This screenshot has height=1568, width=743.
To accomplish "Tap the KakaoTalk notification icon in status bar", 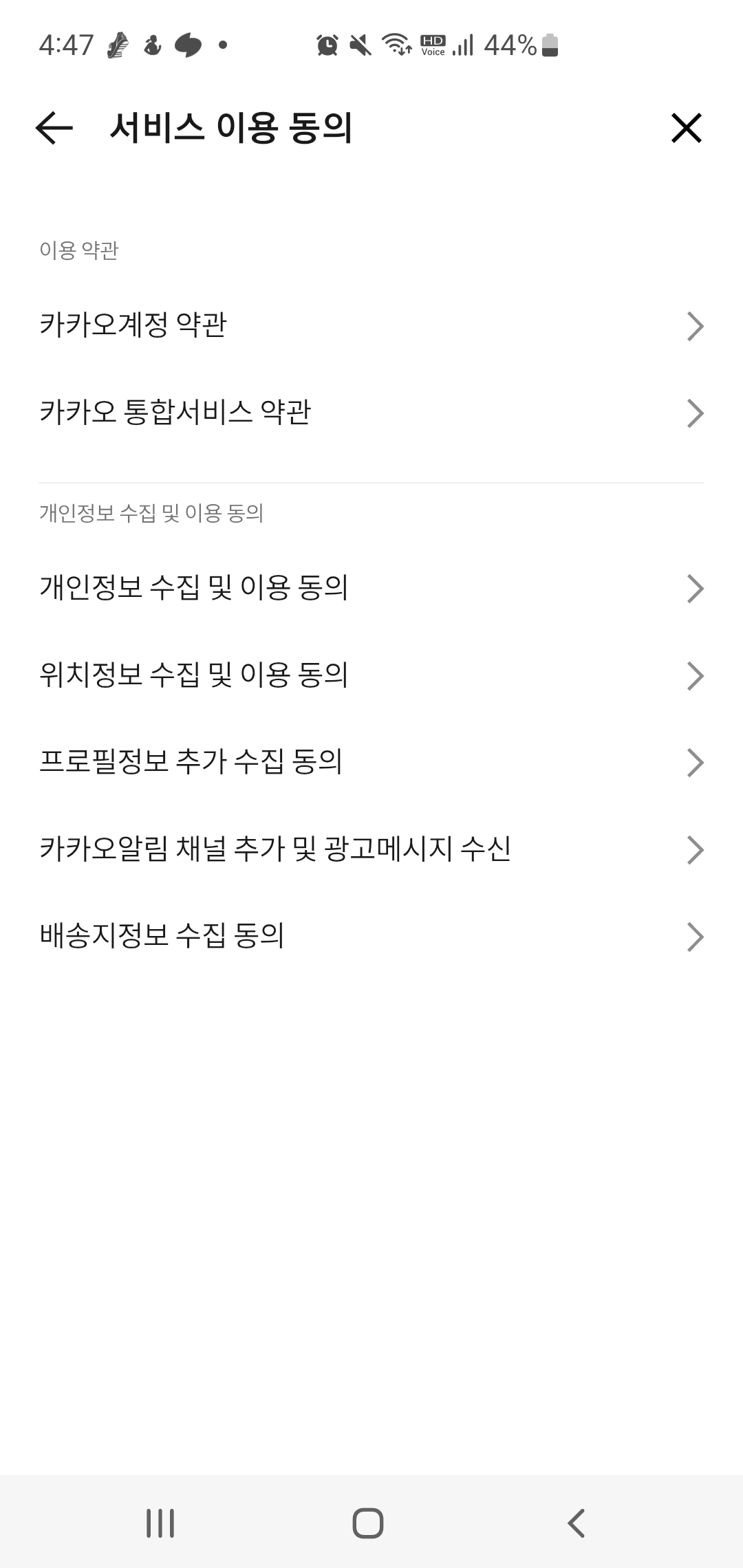I will [186, 44].
